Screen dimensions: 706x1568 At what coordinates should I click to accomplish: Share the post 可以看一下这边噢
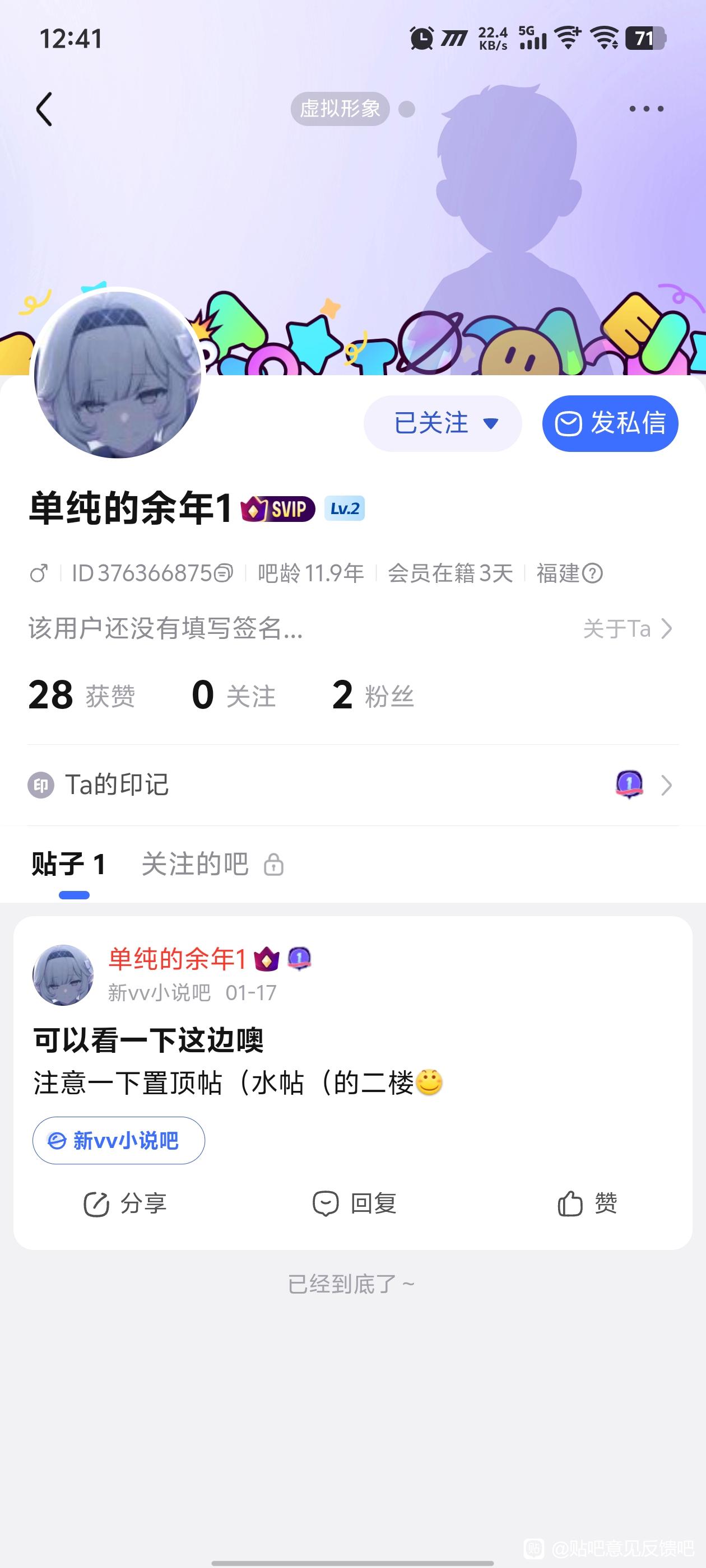click(x=125, y=1204)
